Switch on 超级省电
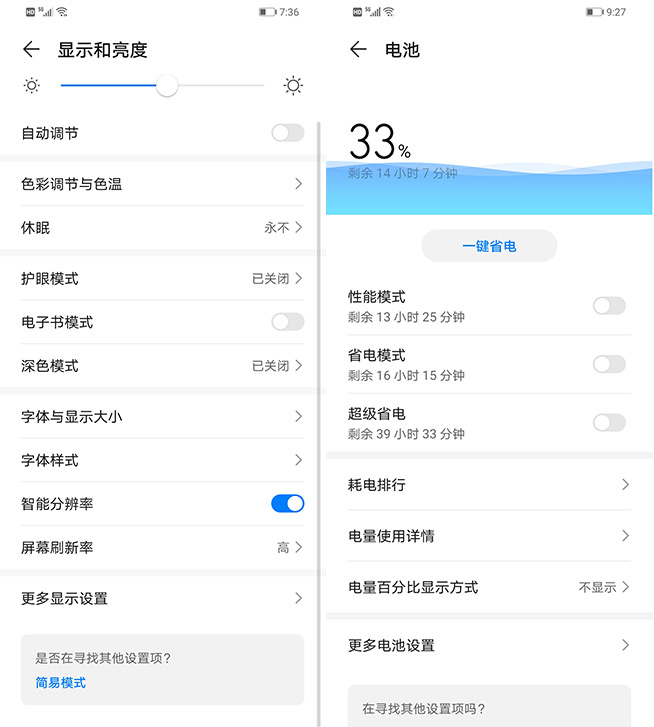Image resolution: width=654 pixels, height=727 pixels. tap(609, 423)
